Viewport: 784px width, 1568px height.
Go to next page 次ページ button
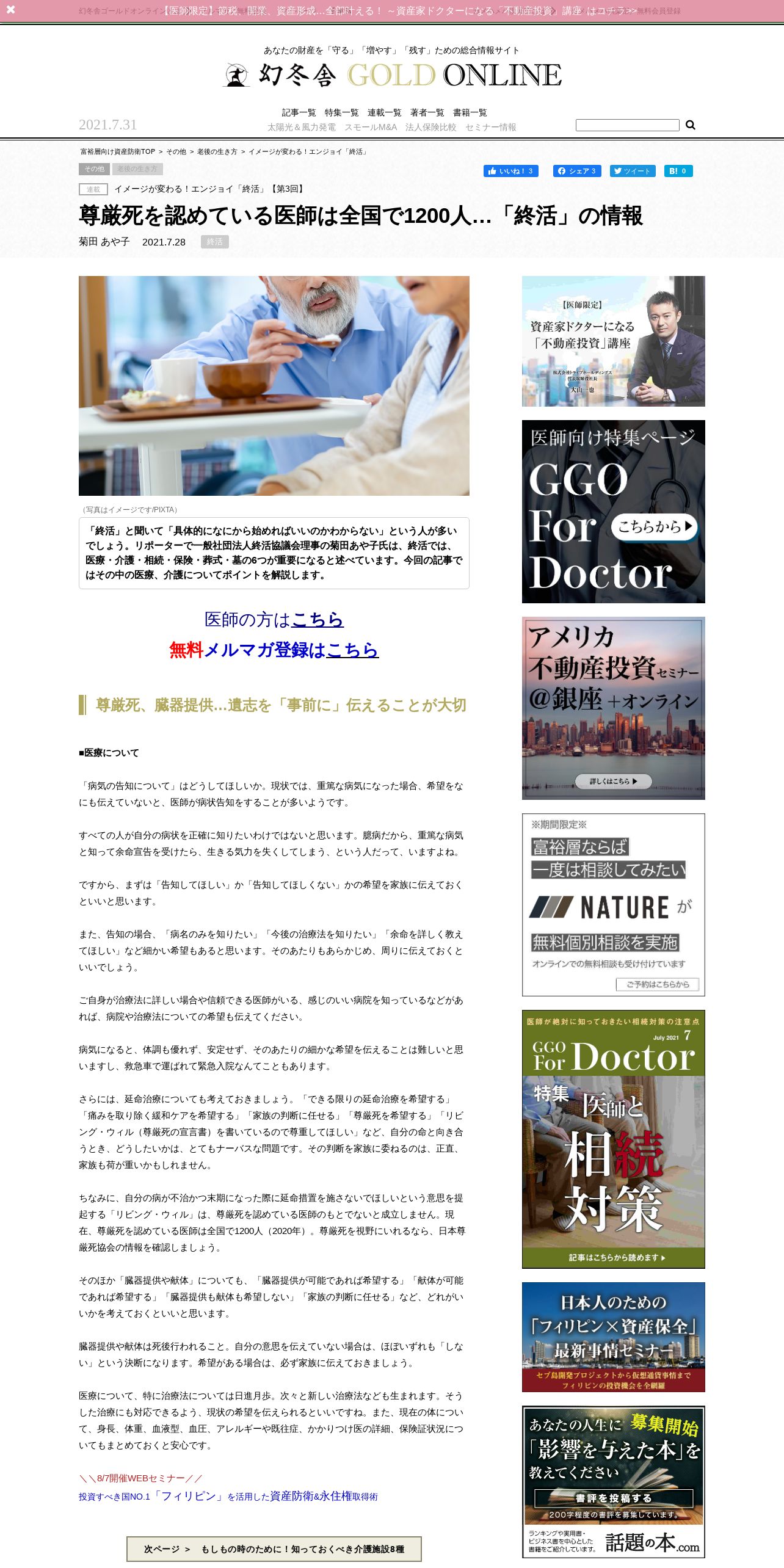(x=274, y=1549)
